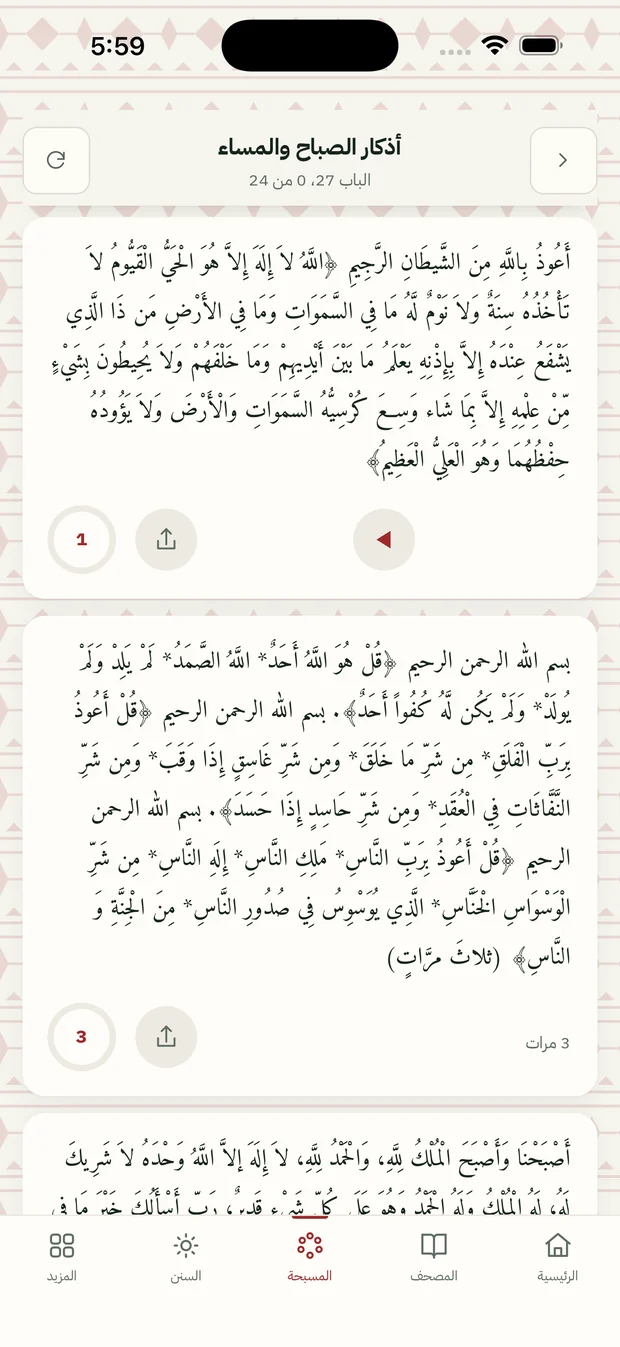Tap the counter showing 1
620x1347 pixels.
[82, 540]
